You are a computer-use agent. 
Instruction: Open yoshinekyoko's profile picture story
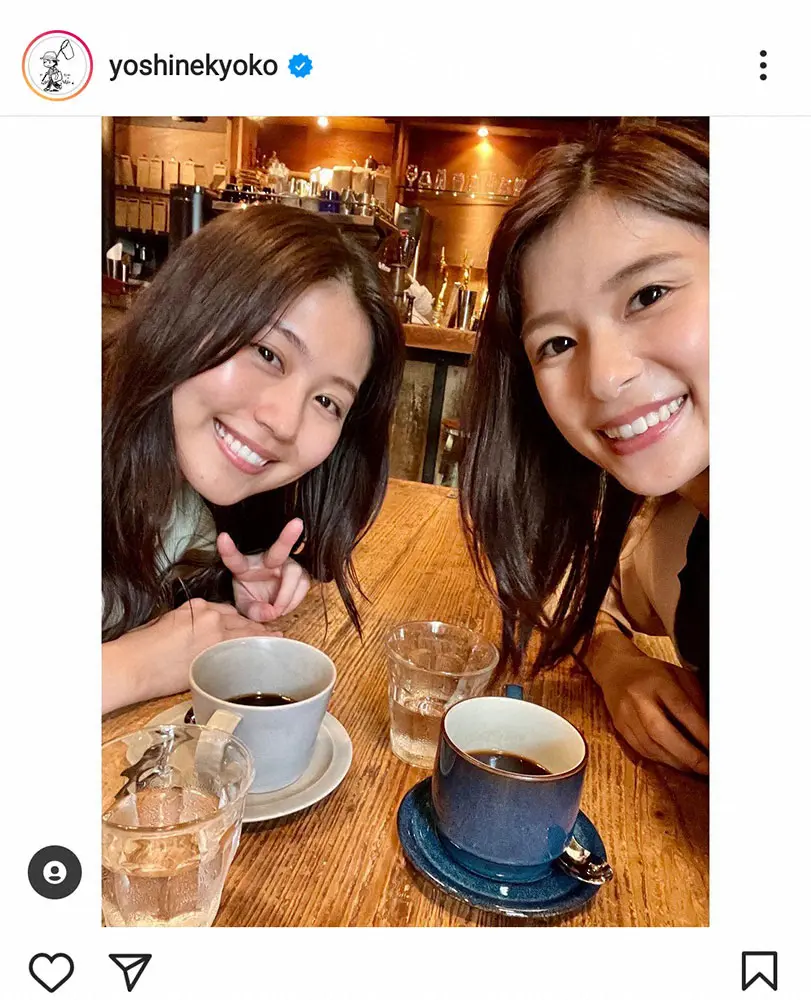(x=57, y=66)
